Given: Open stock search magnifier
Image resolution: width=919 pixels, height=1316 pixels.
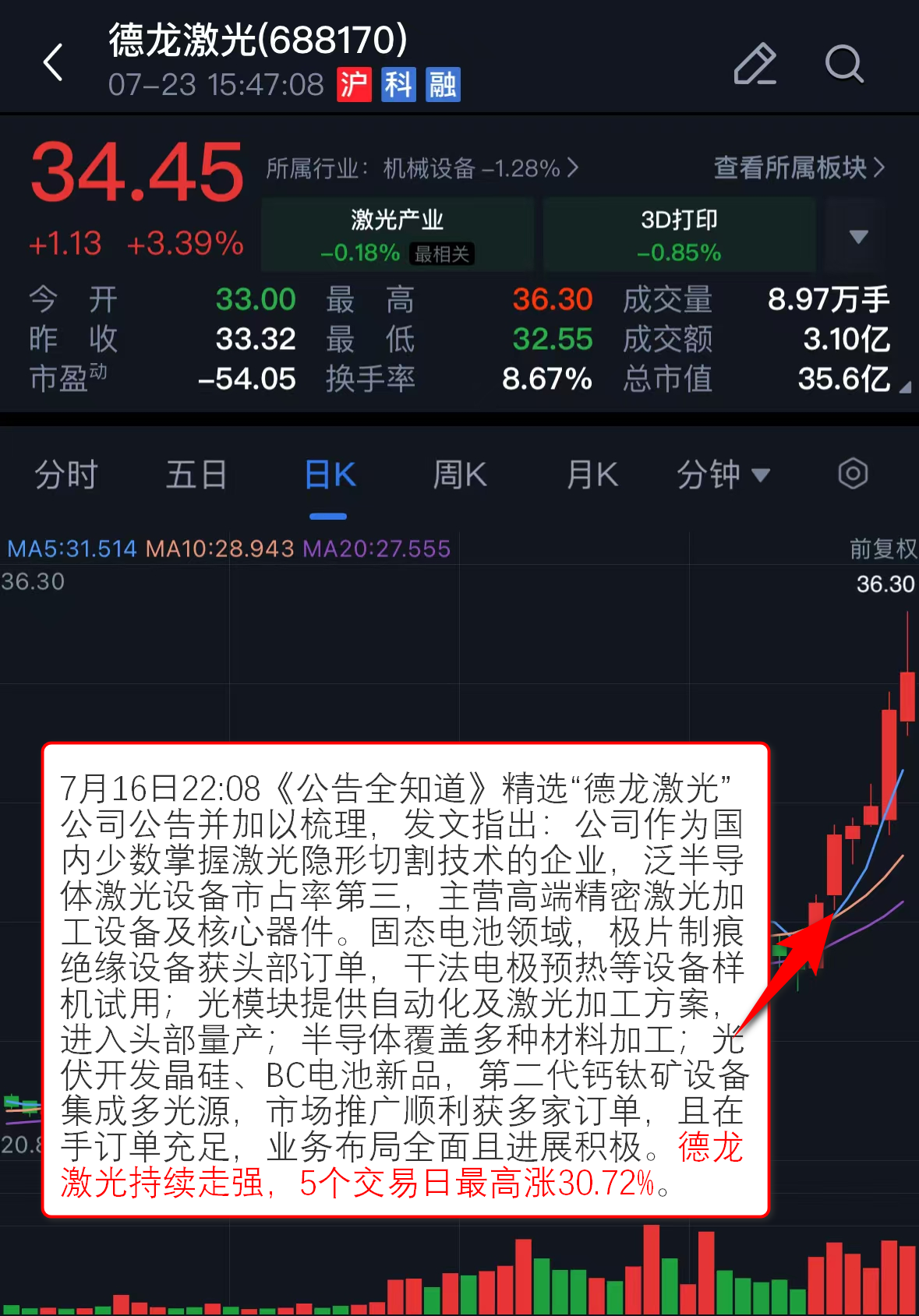Looking at the screenshot, I should [843, 63].
